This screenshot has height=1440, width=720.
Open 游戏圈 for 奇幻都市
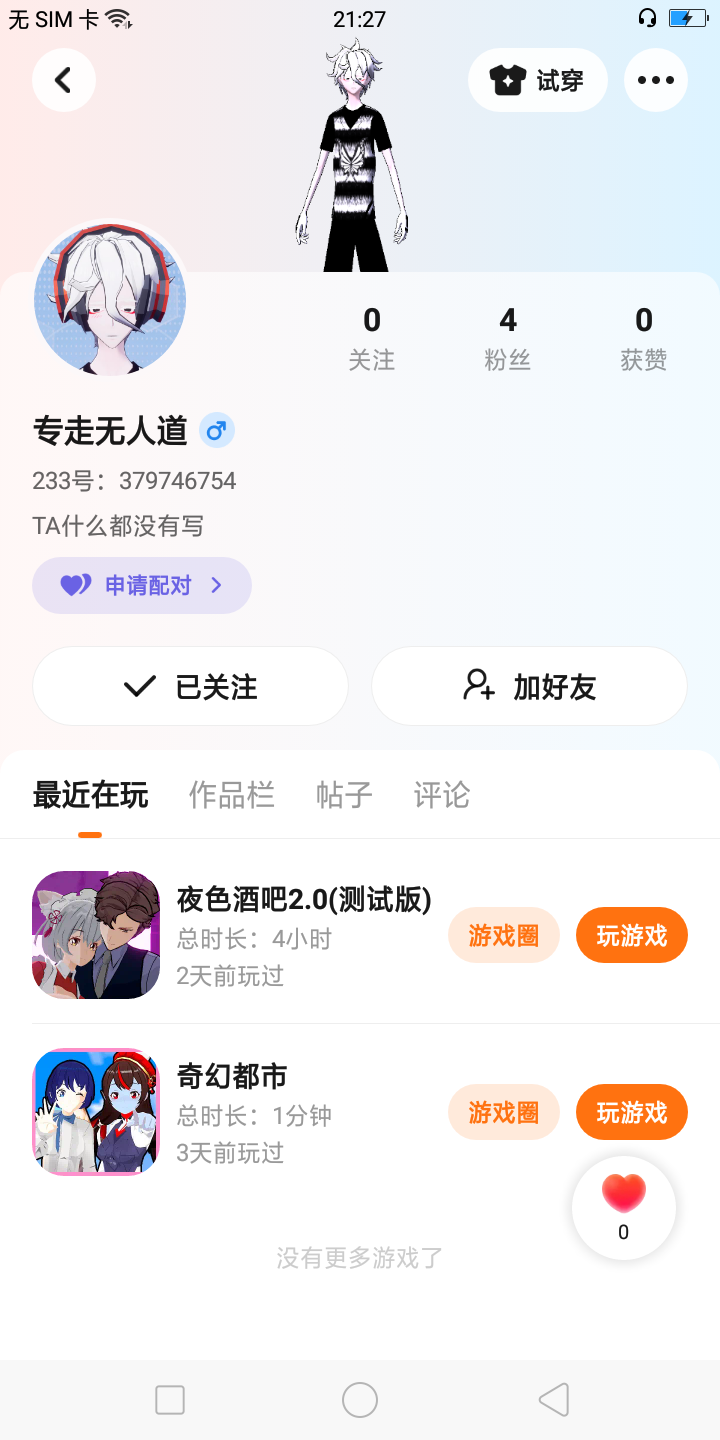coord(503,1112)
